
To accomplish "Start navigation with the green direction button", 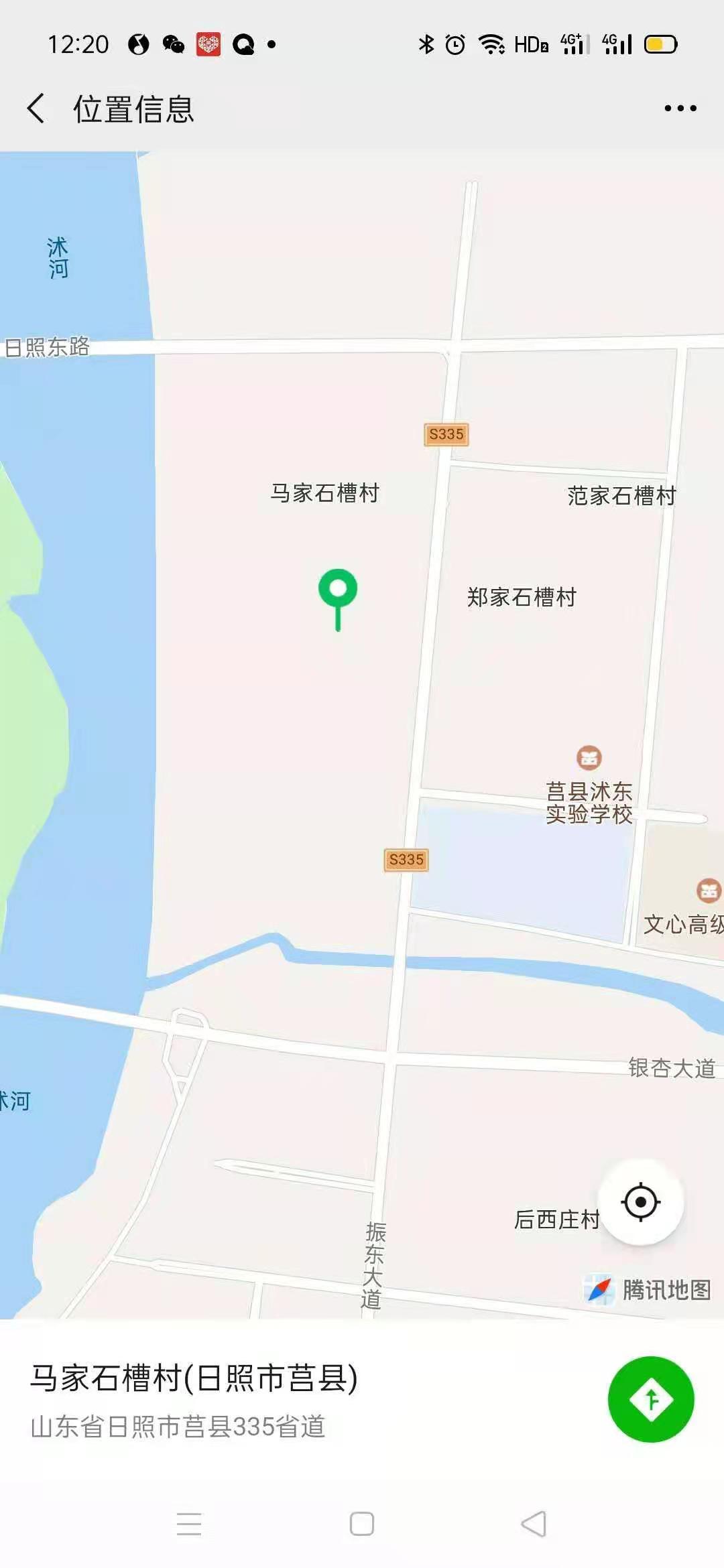I will [650, 1399].
